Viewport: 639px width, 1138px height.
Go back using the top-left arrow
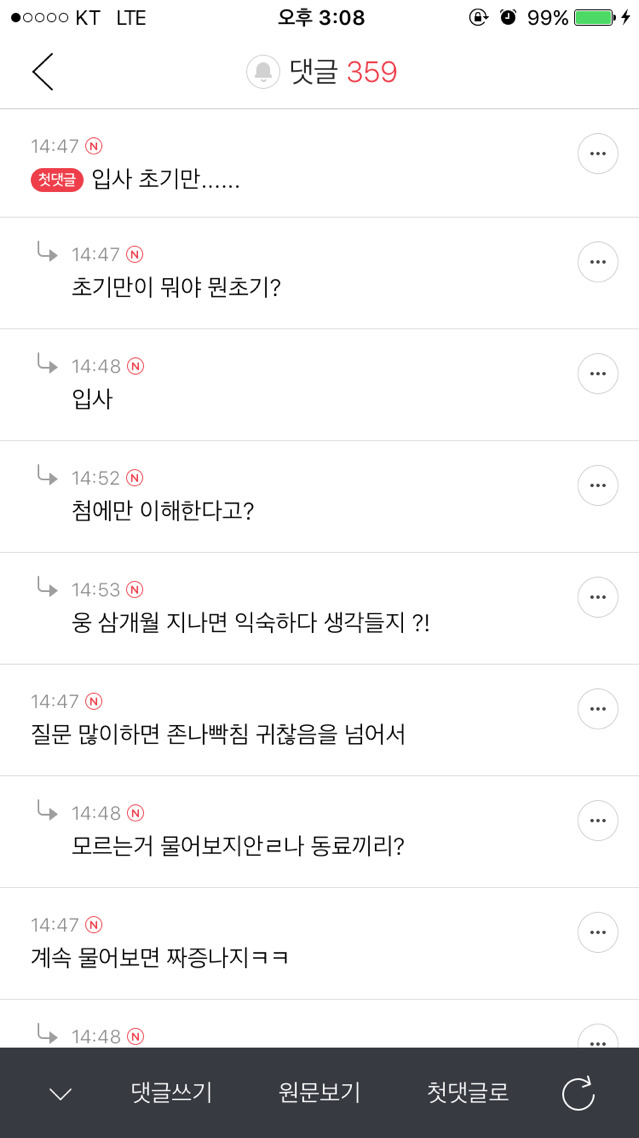point(42,72)
